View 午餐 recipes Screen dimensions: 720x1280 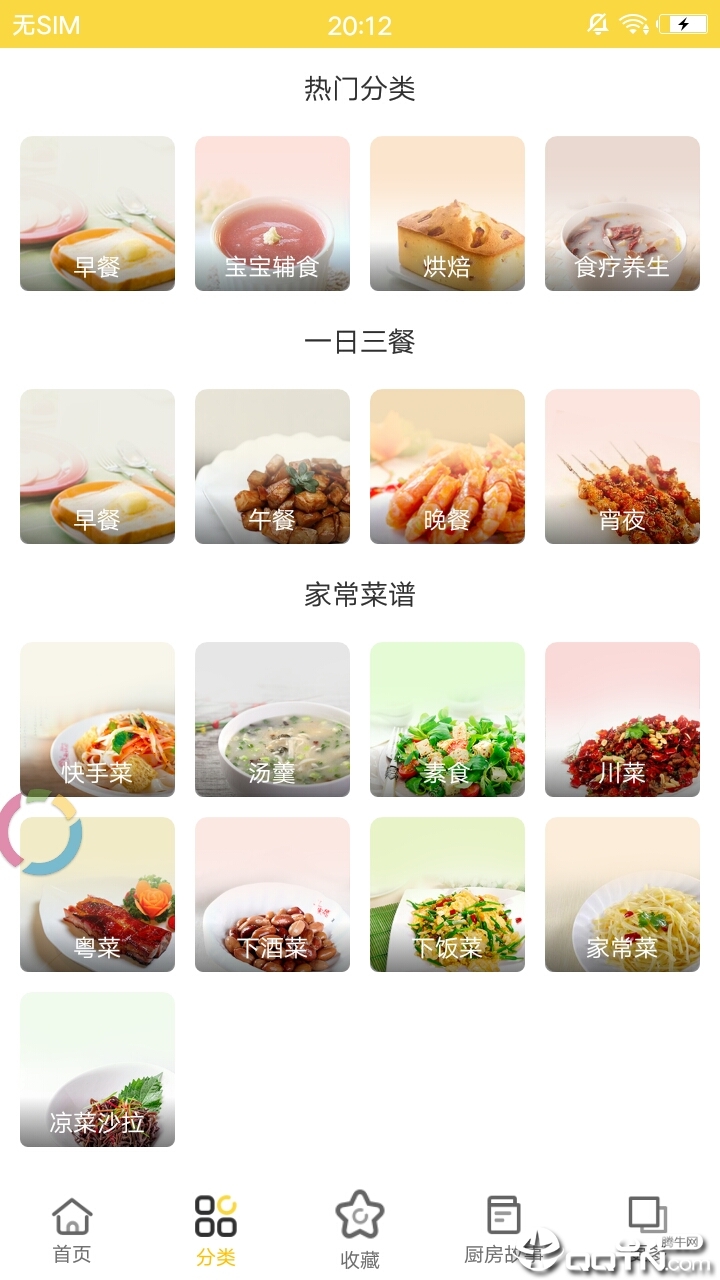[272, 467]
